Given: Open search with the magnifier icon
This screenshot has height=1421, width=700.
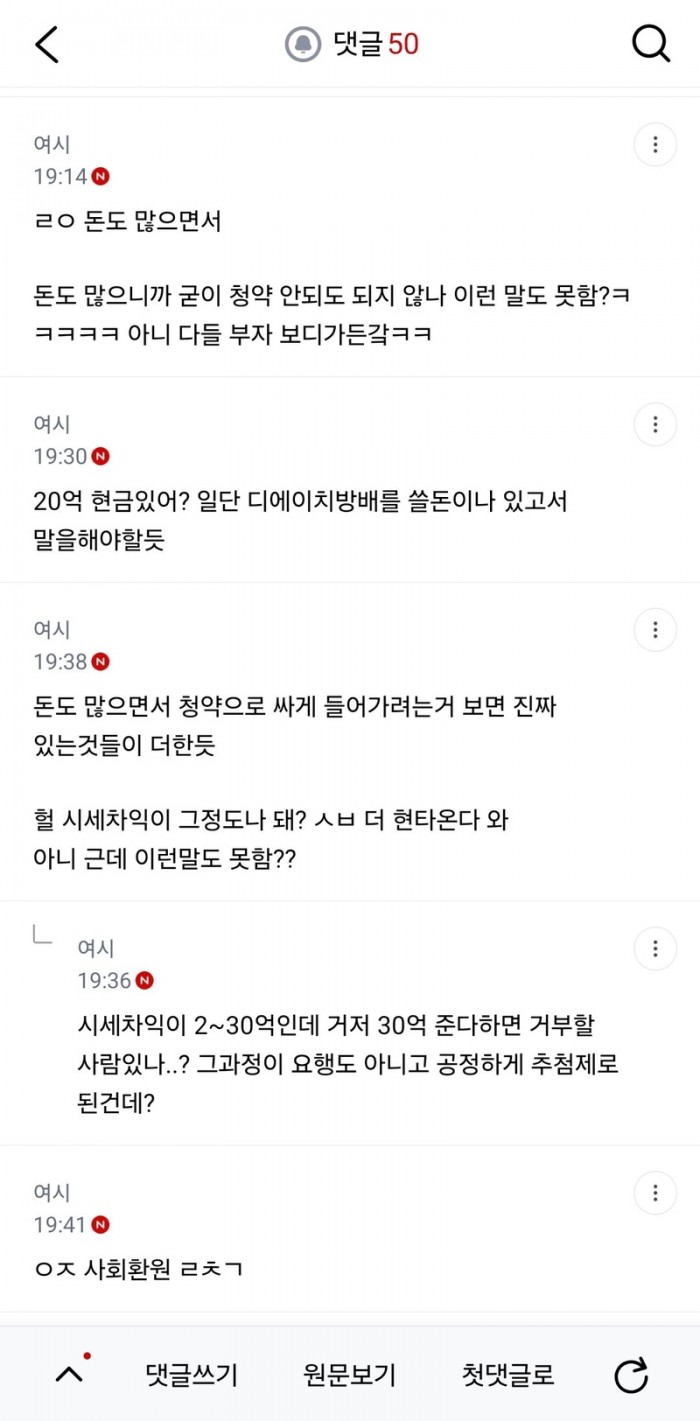Looking at the screenshot, I should 651,44.
